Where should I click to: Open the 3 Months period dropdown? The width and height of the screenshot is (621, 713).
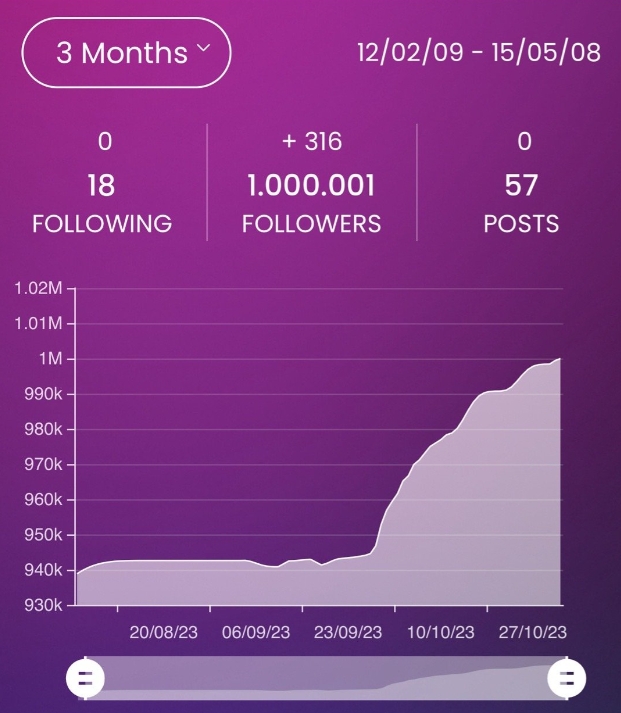pos(126,52)
